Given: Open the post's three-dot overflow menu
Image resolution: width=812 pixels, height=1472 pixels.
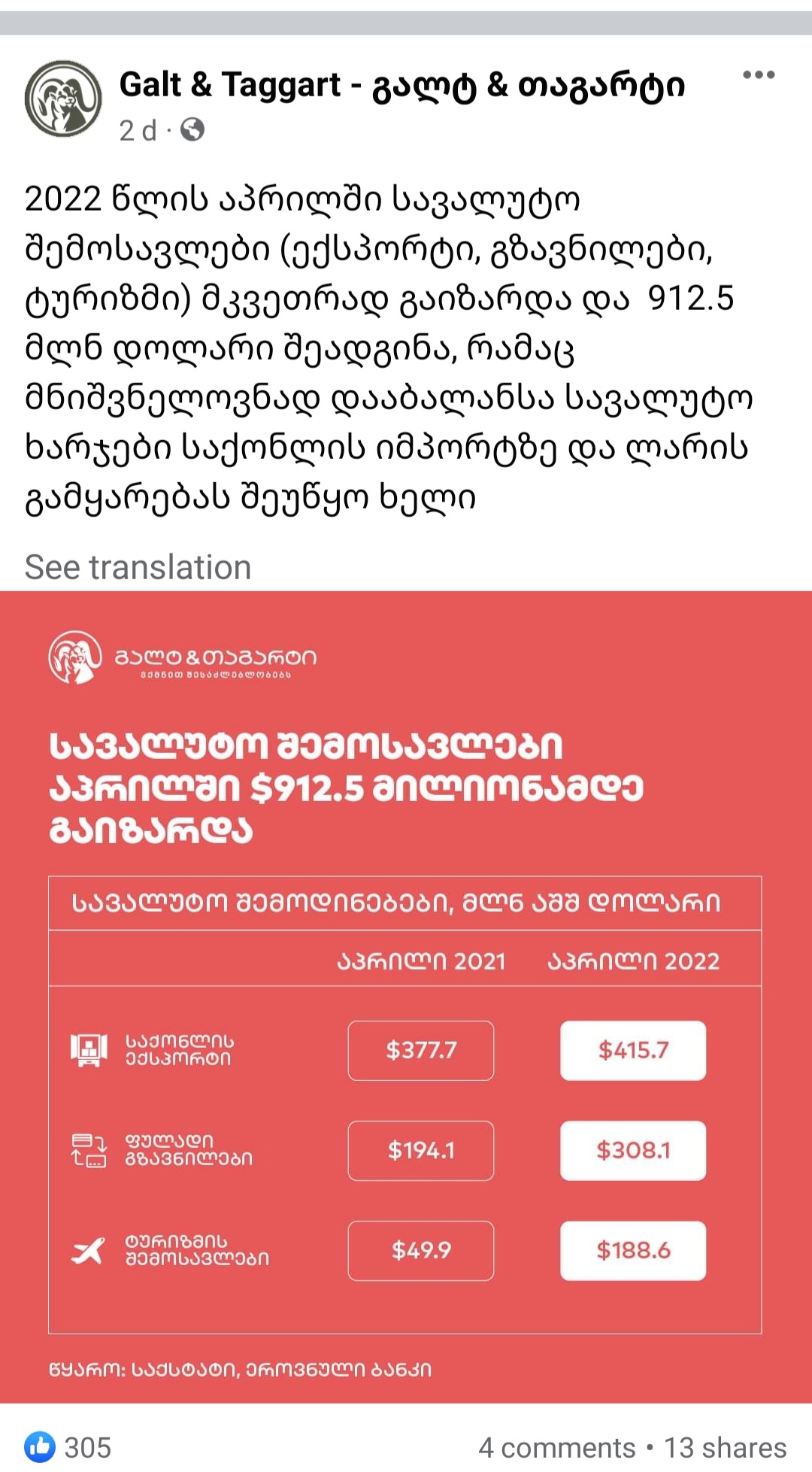Looking at the screenshot, I should pos(758,74).
